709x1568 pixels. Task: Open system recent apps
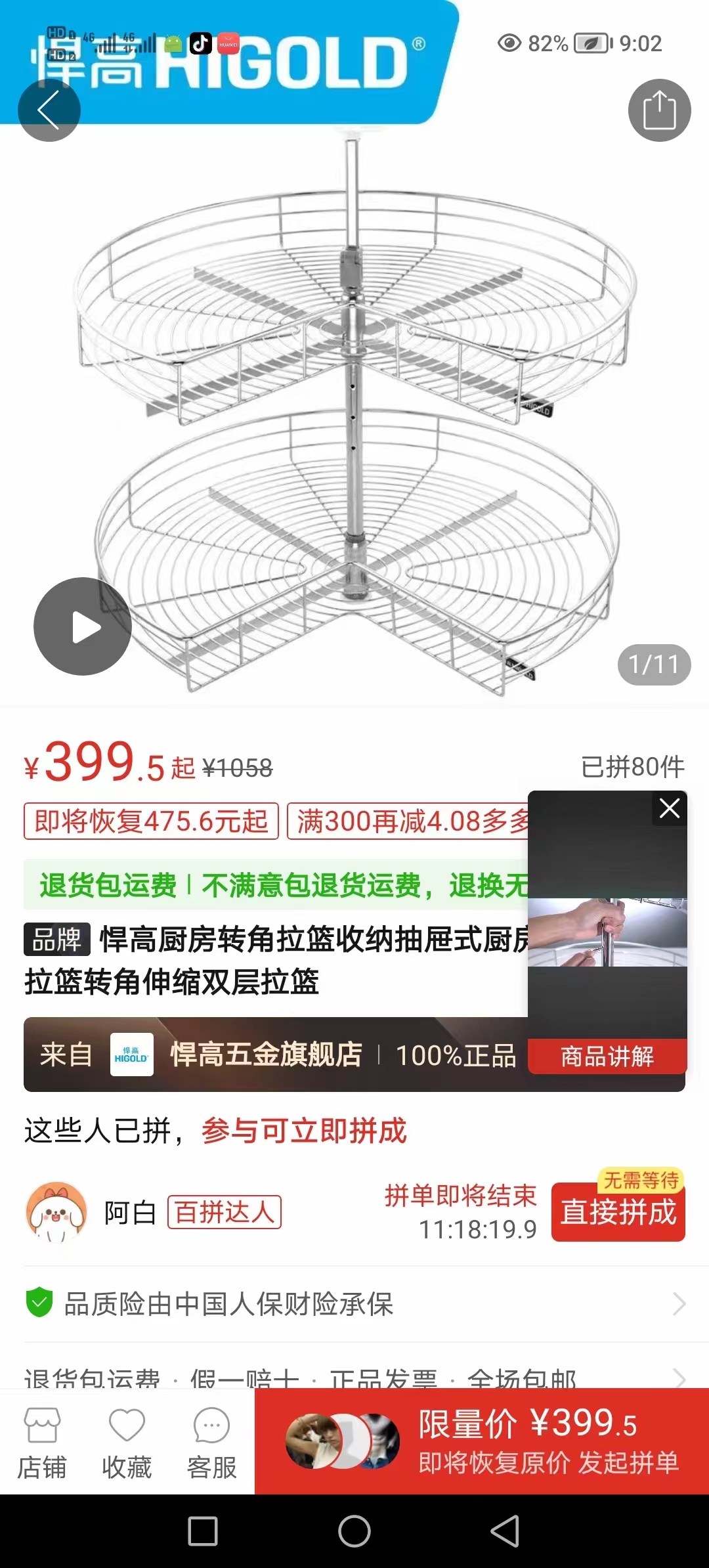click(x=203, y=1531)
